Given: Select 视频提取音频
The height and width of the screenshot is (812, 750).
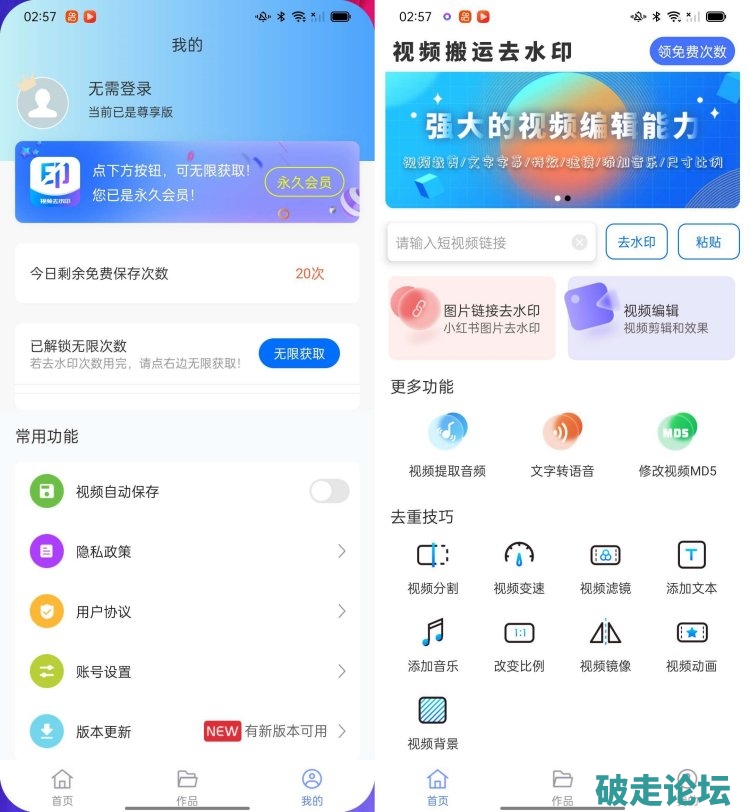Looking at the screenshot, I should click(447, 444).
